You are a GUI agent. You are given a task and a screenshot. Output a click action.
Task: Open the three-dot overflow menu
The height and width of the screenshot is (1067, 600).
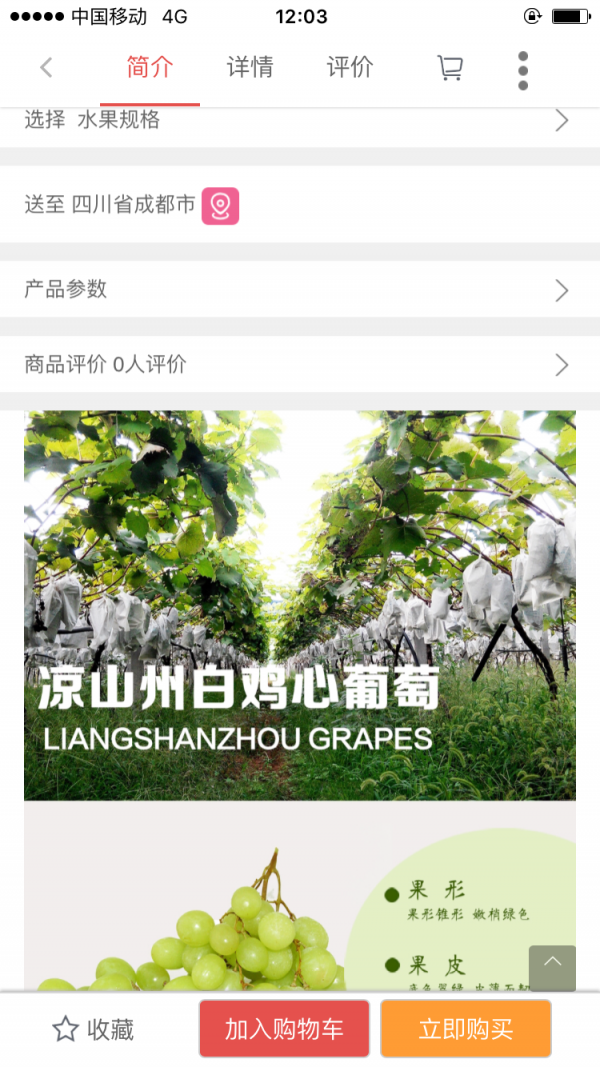(x=523, y=70)
